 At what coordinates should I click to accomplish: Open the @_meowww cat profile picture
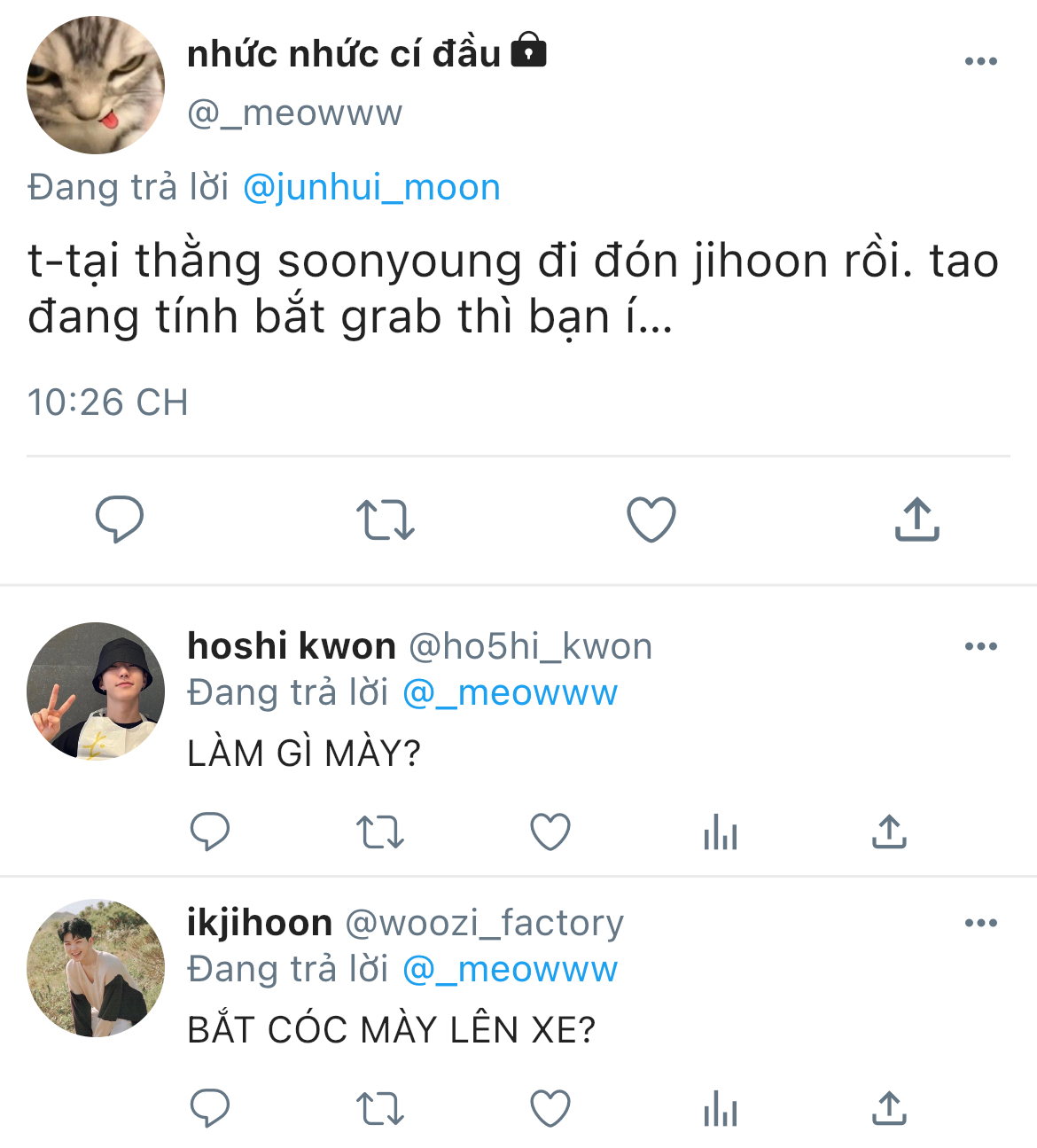point(96,85)
